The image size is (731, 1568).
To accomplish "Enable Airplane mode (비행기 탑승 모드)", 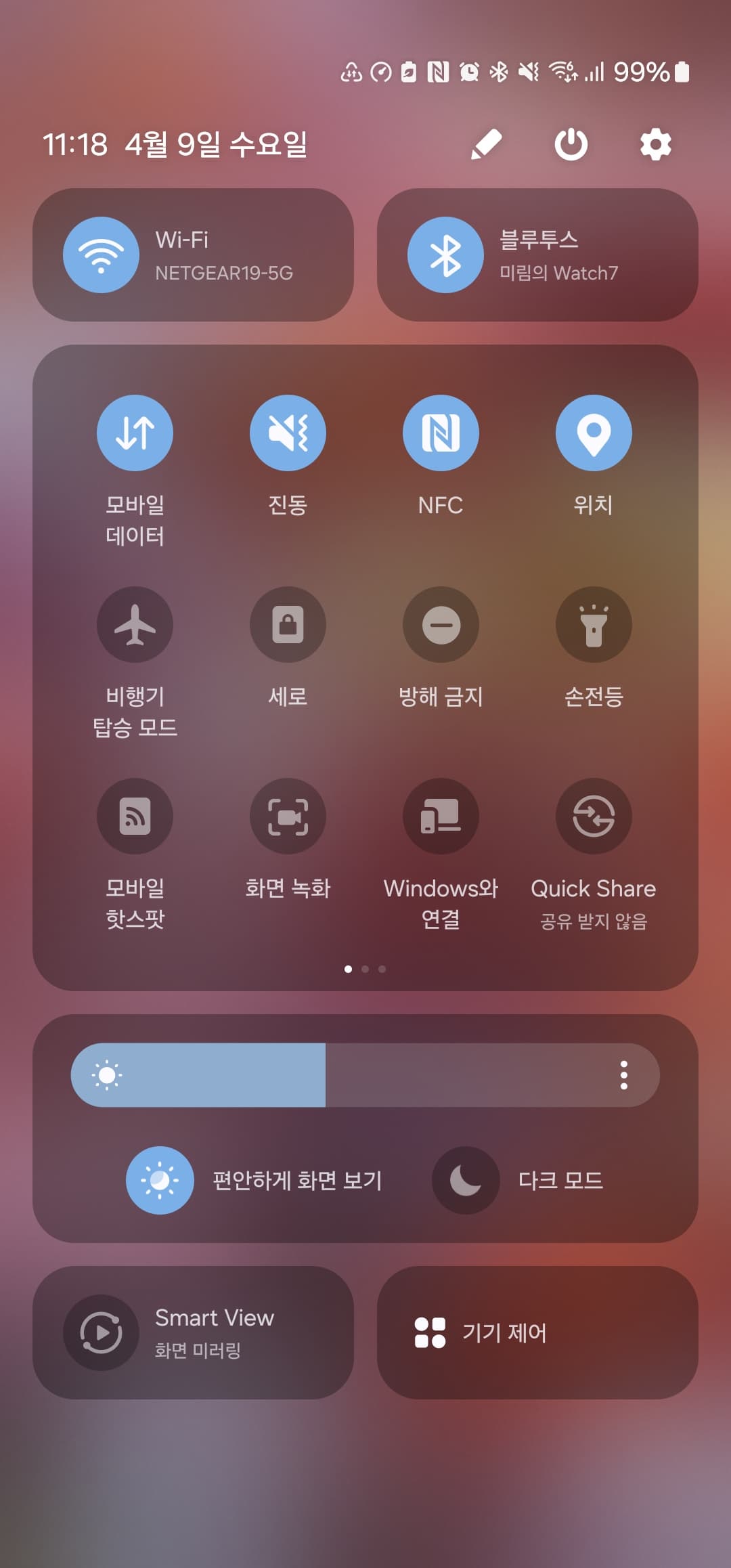I will click(135, 625).
